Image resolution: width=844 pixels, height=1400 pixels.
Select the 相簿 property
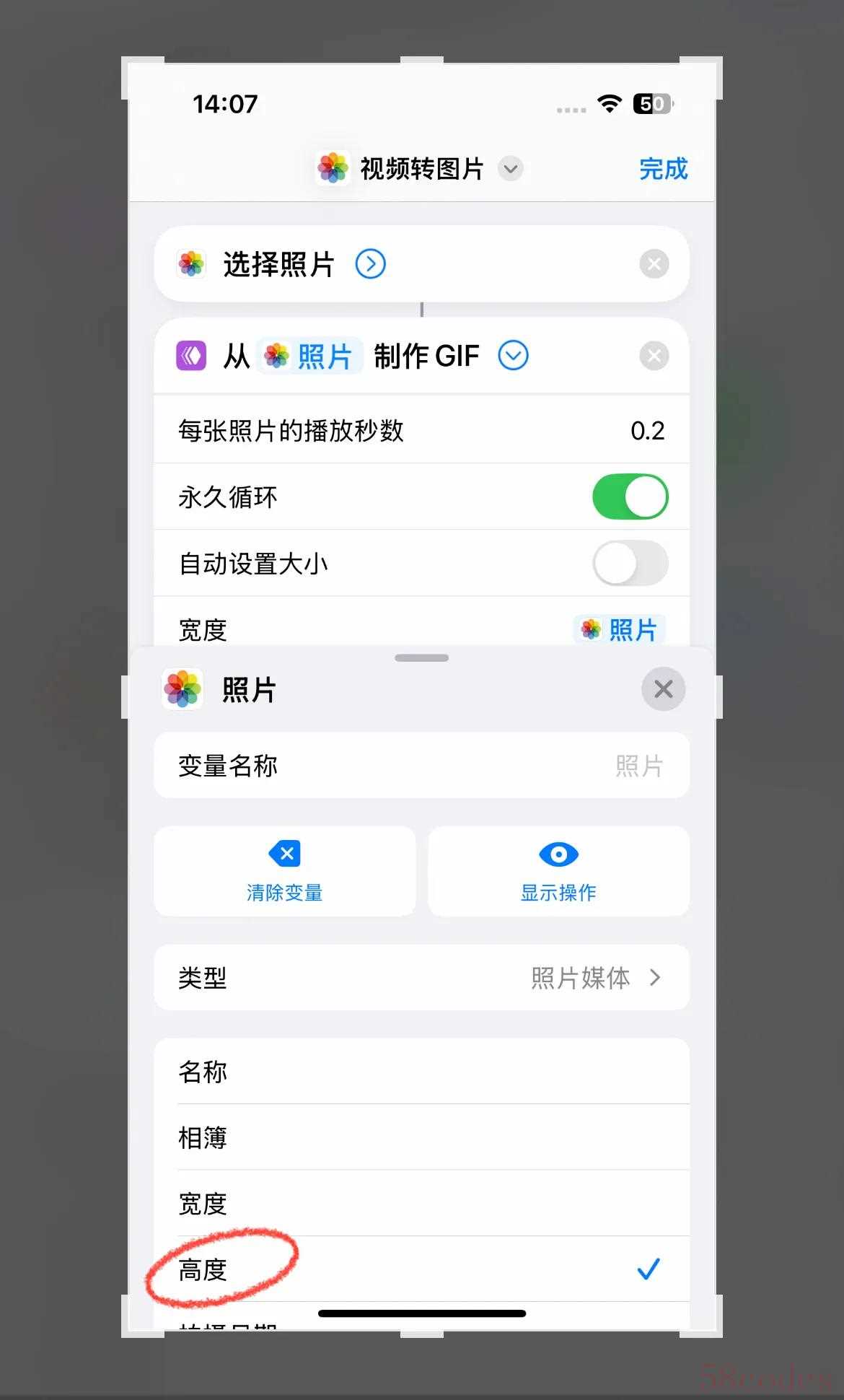pos(422,1137)
